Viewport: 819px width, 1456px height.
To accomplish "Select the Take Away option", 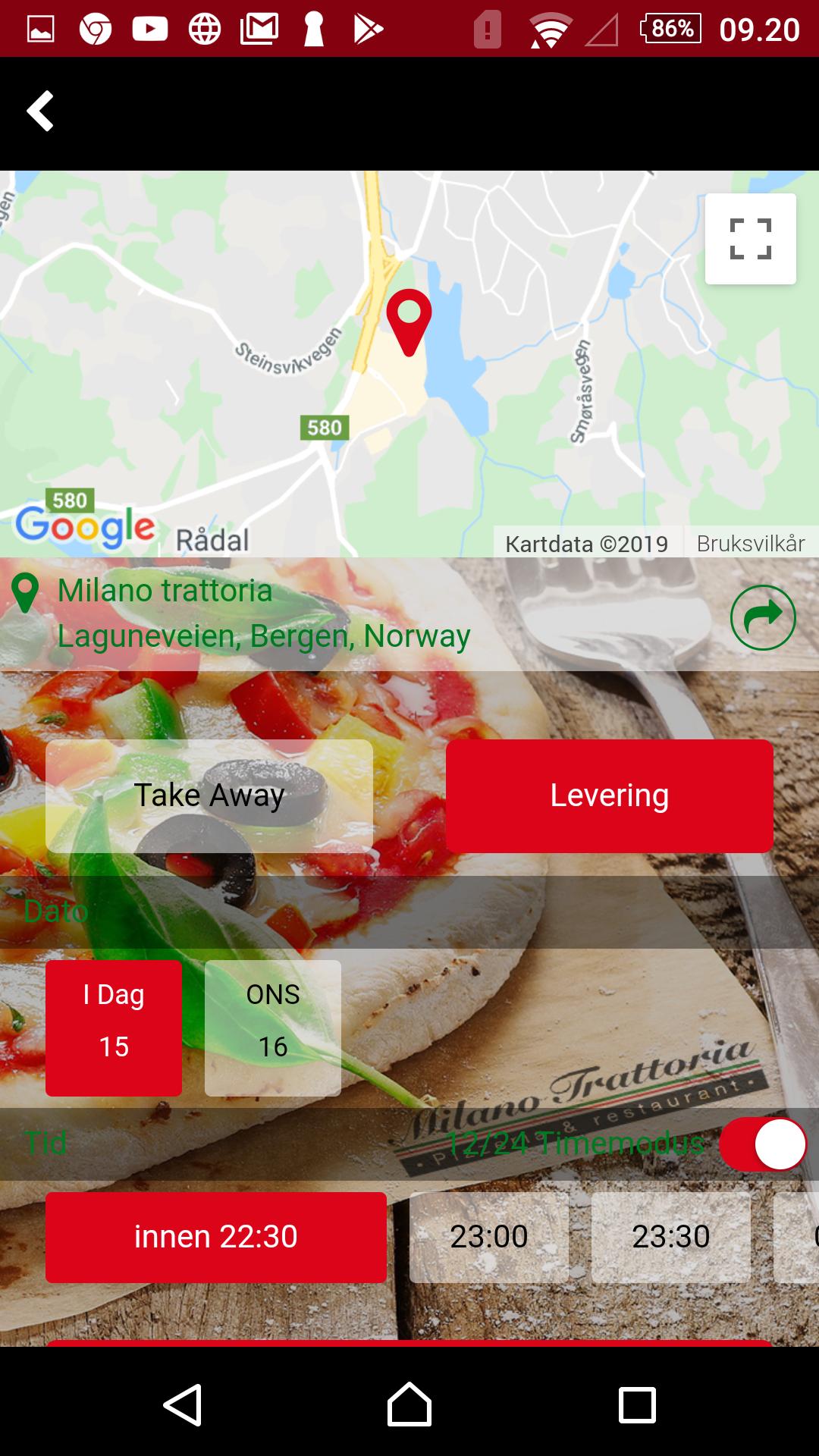I will point(209,795).
